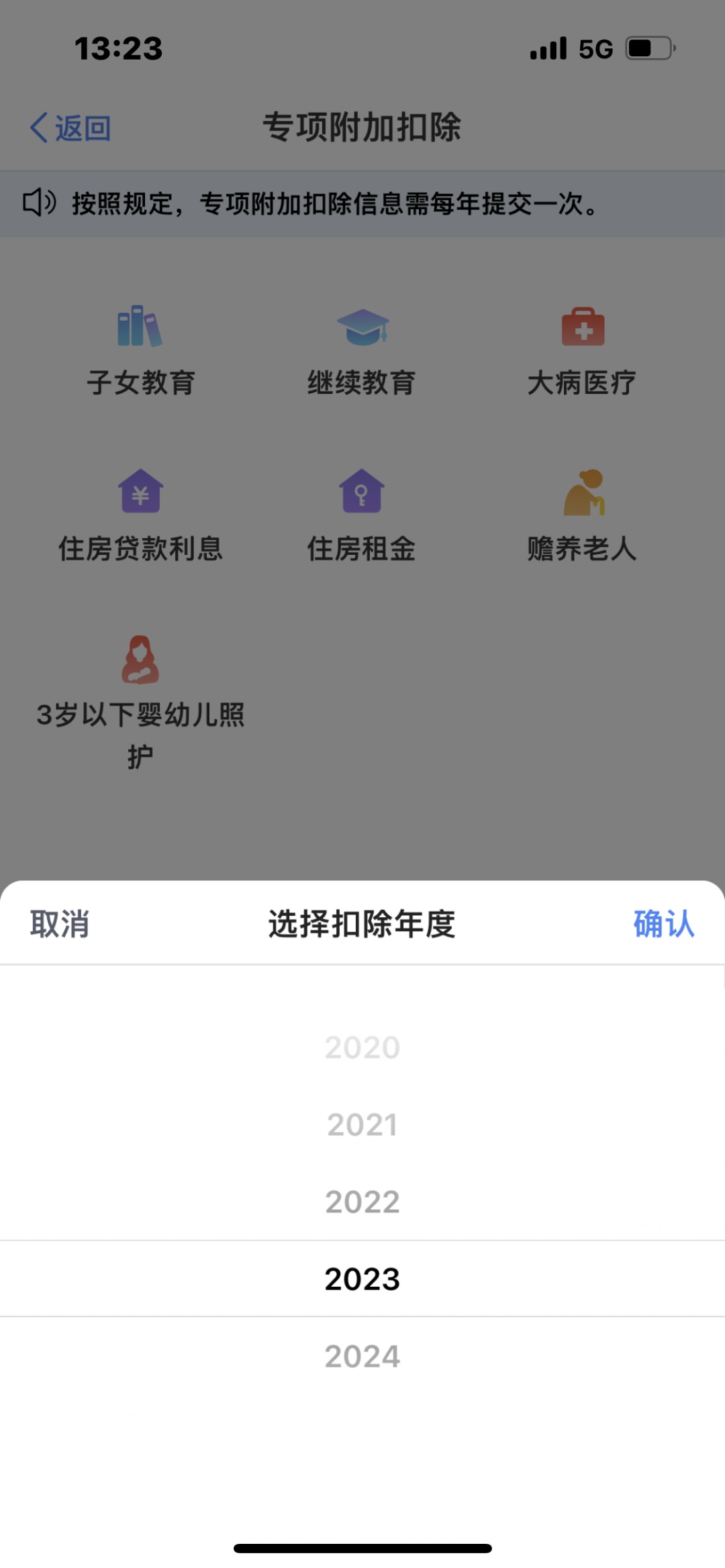Tap 取消 to dismiss the year picker
Viewport: 725px width, 1568px height.
(59, 924)
